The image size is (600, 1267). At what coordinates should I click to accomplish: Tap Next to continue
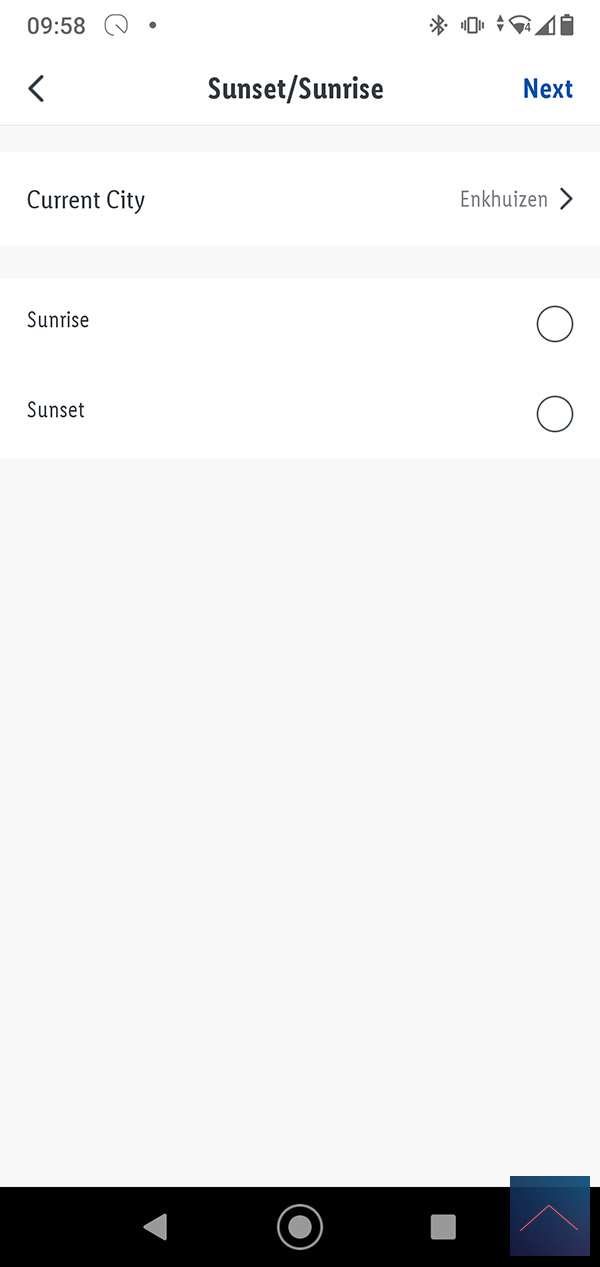click(547, 89)
